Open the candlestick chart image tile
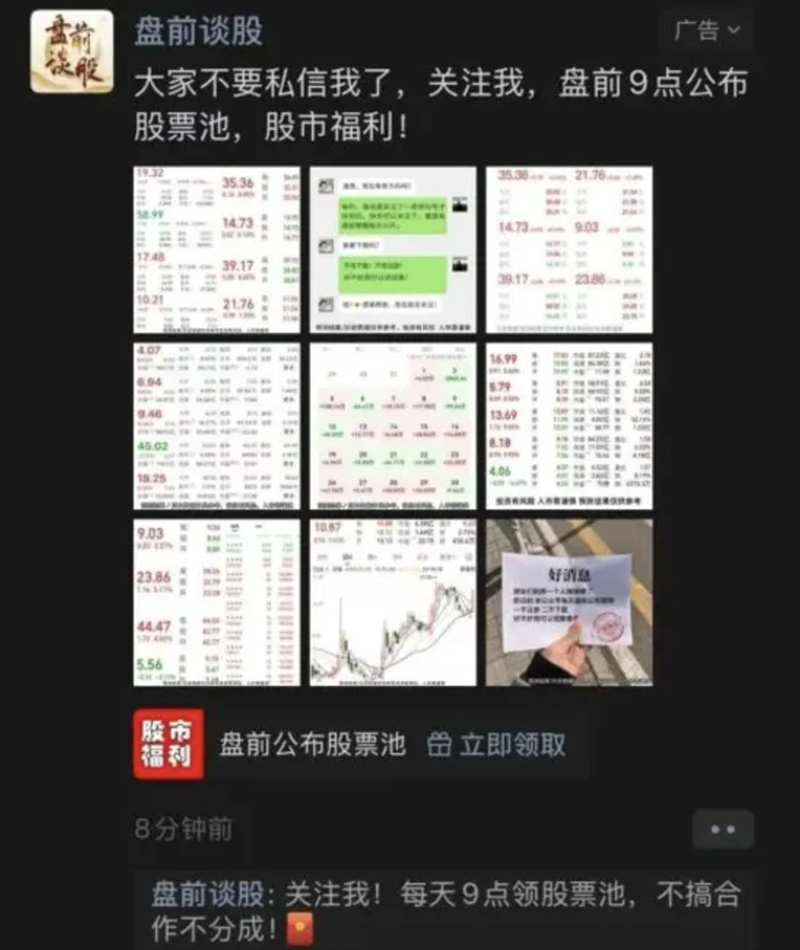Screen dimensions: 800x950 click(393, 602)
